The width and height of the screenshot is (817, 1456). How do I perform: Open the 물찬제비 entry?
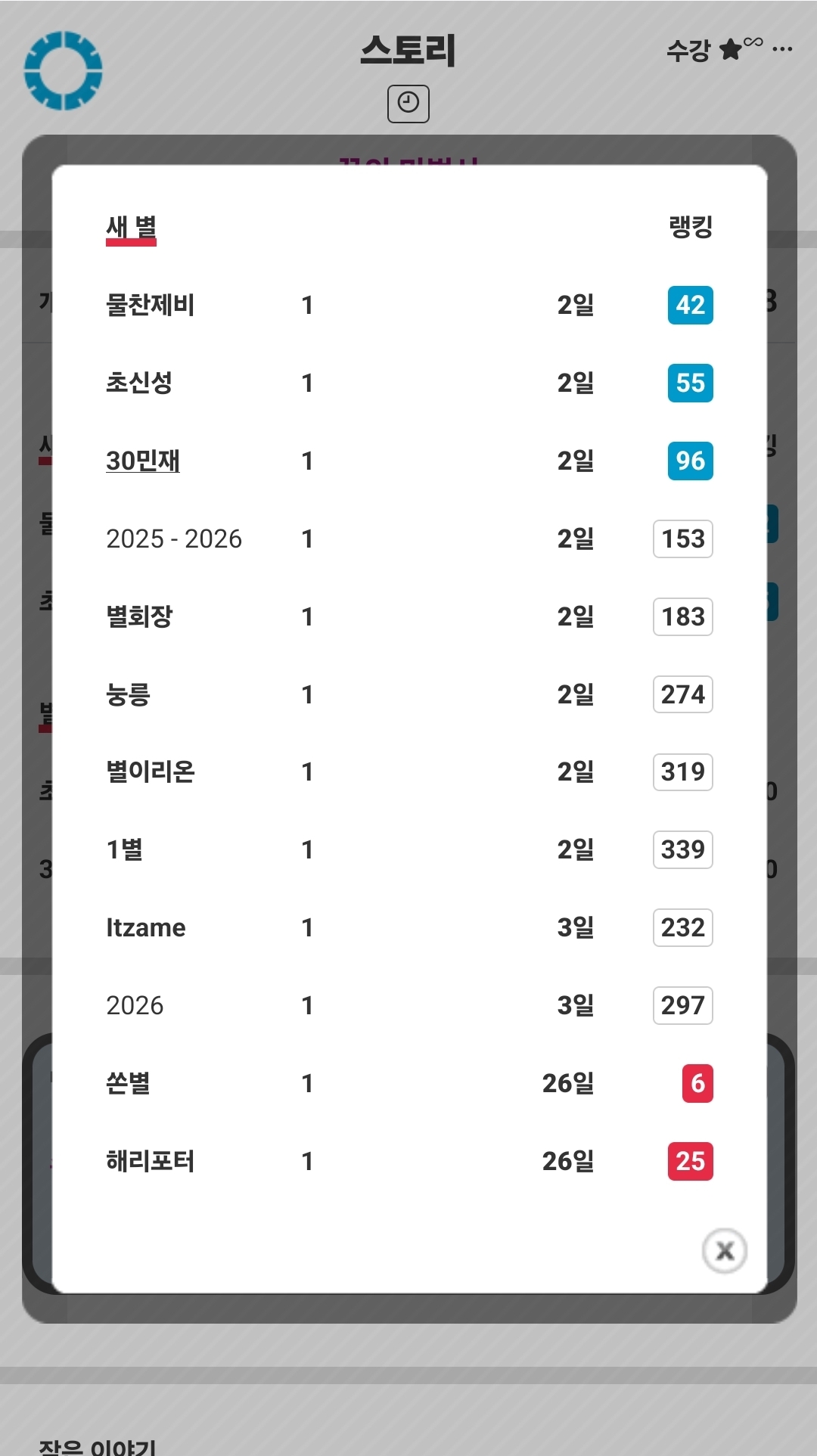151,305
